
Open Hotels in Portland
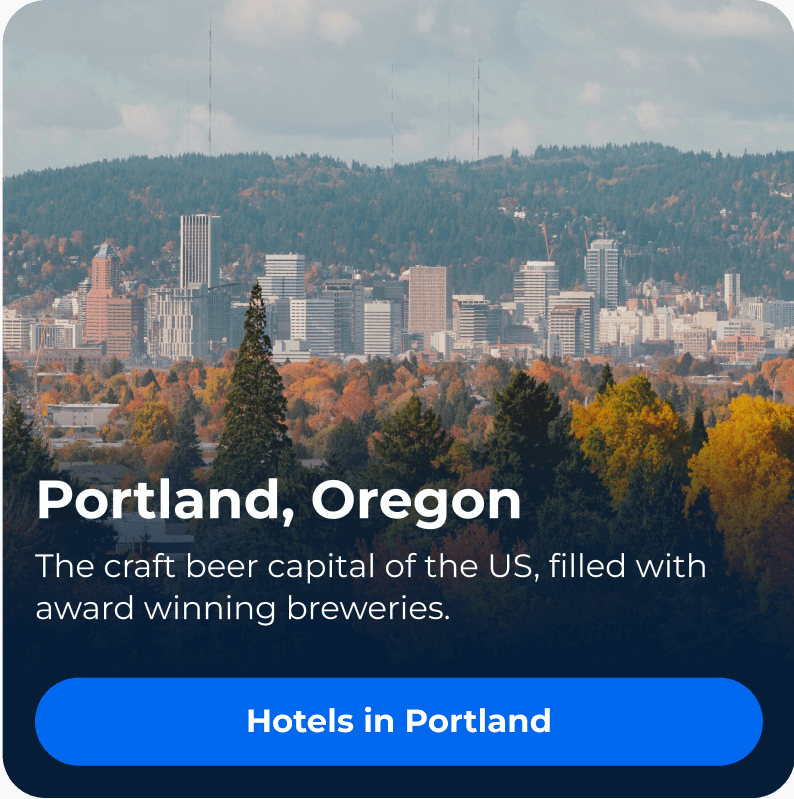[x=398, y=721]
